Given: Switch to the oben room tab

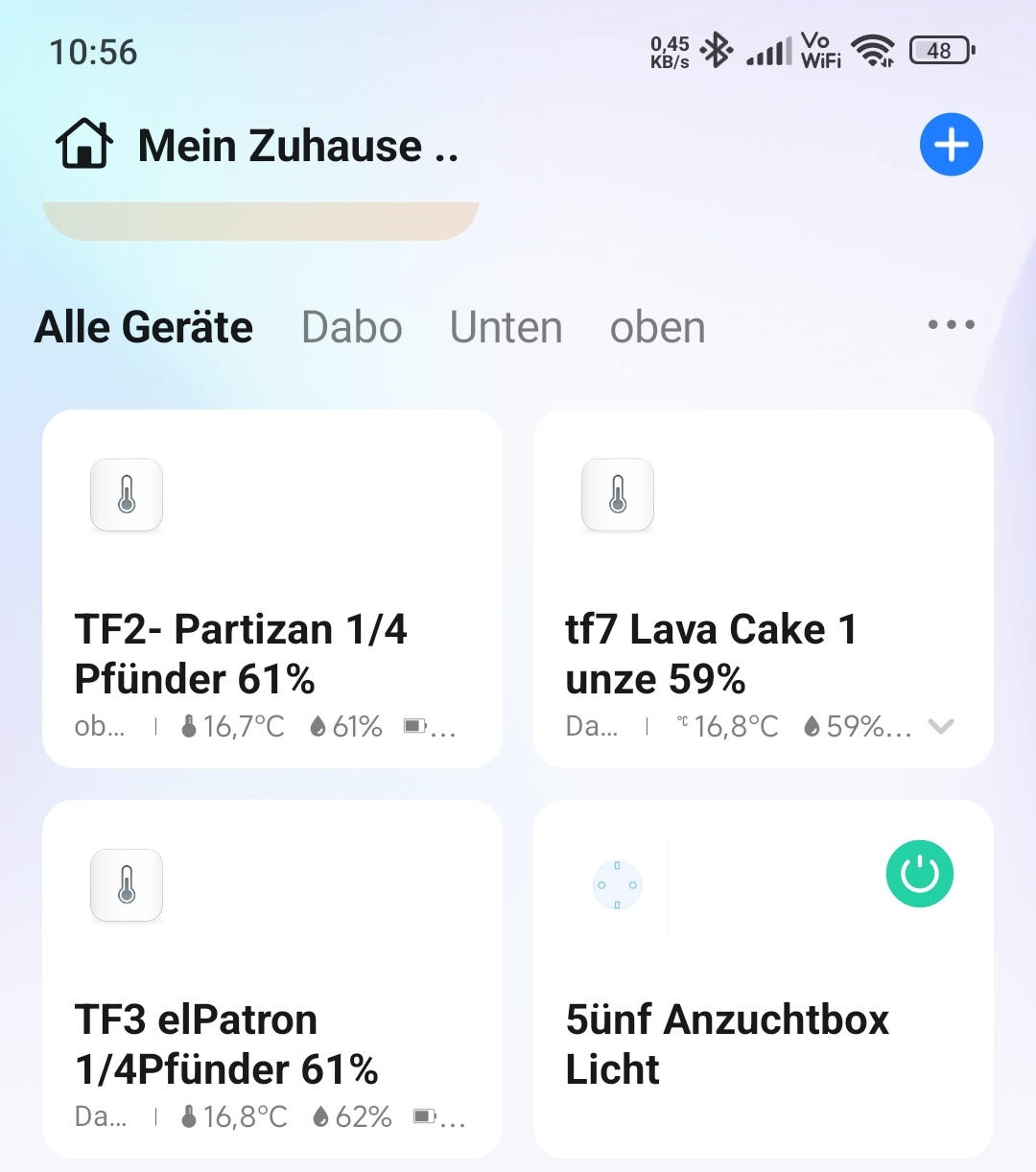Looking at the screenshot, I should coord(657,327).
